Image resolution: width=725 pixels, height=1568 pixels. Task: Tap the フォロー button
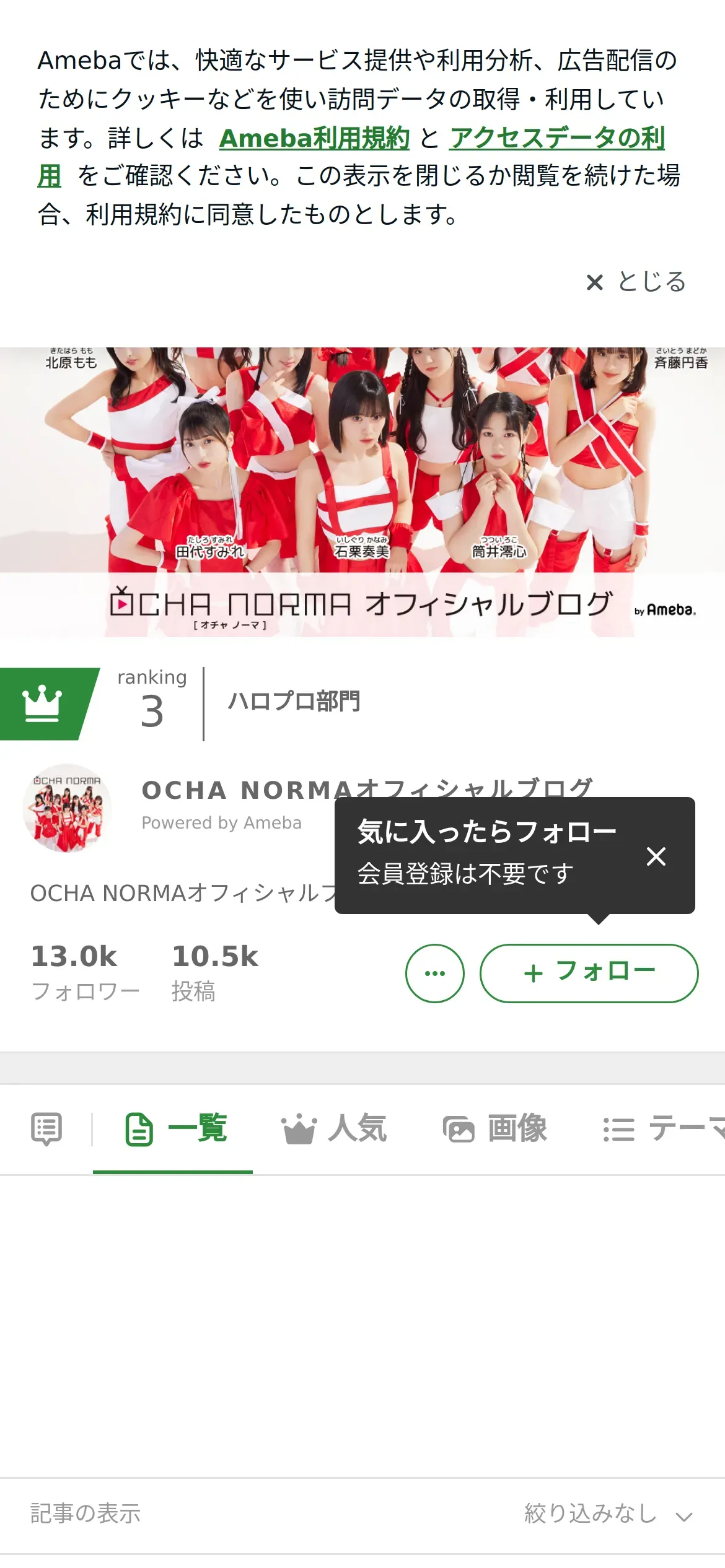(589, 973)
